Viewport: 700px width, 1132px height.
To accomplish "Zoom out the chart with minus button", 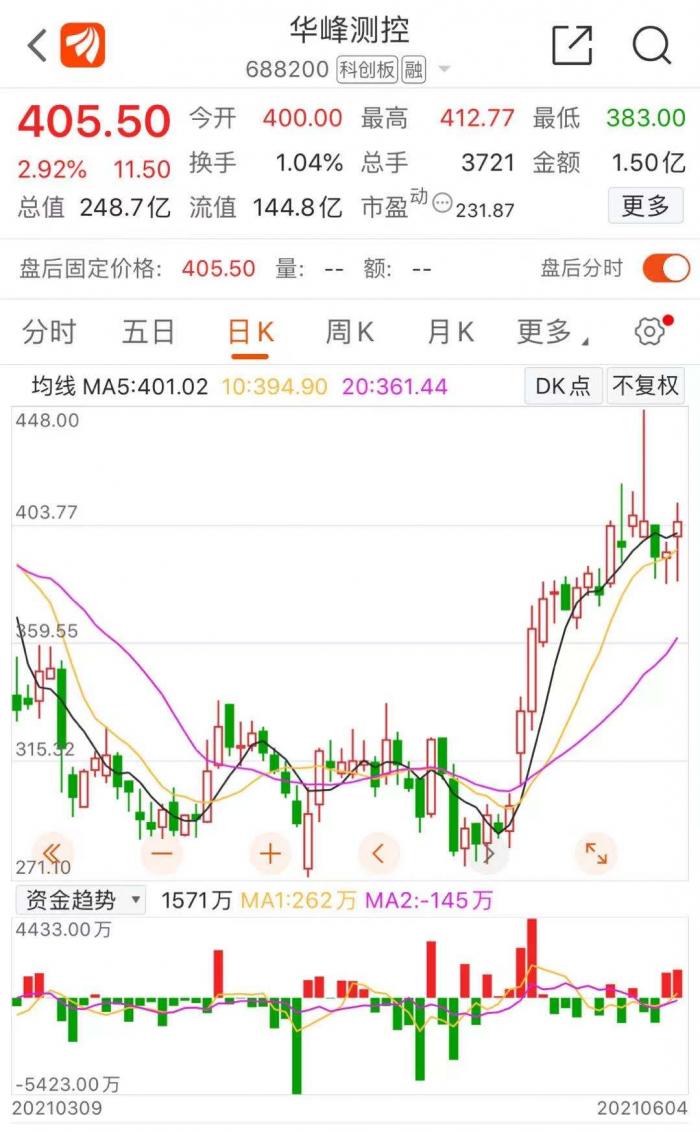I will 162,853.
